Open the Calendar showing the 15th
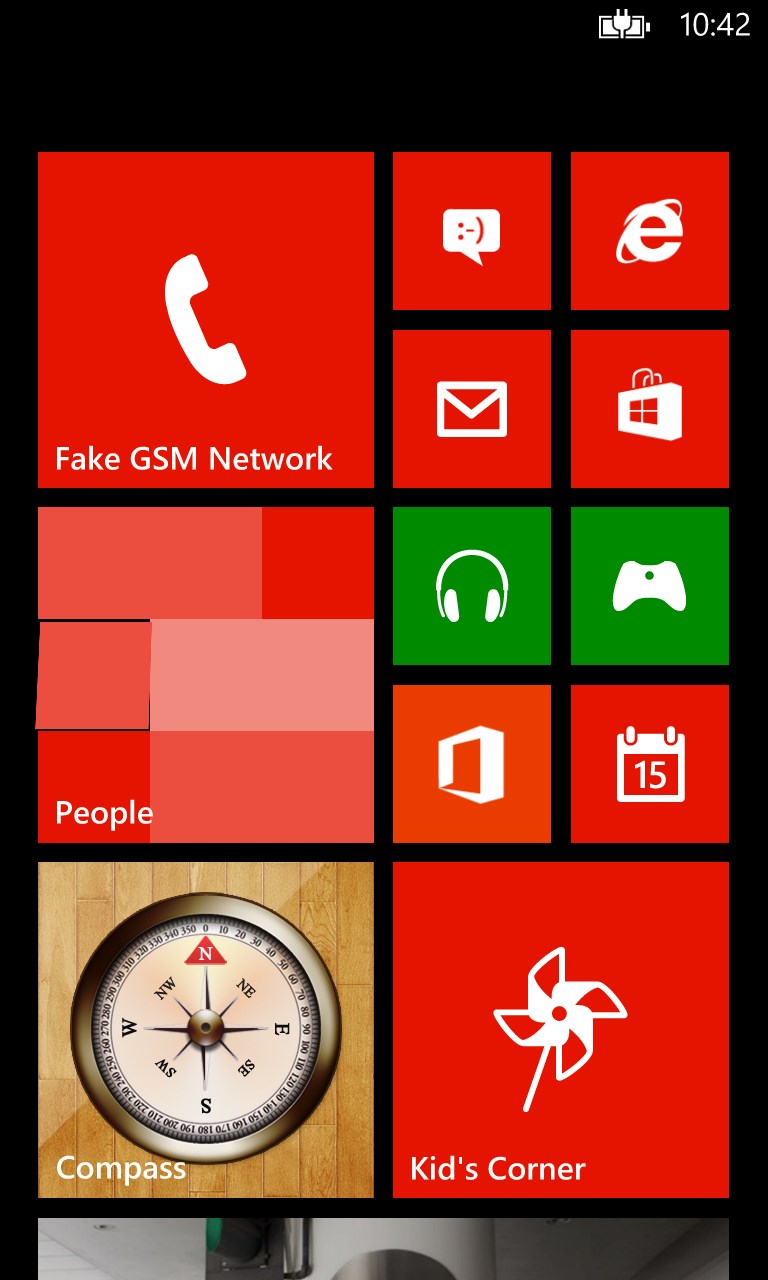The image size is (768, 1280). [x=649, y=762]
